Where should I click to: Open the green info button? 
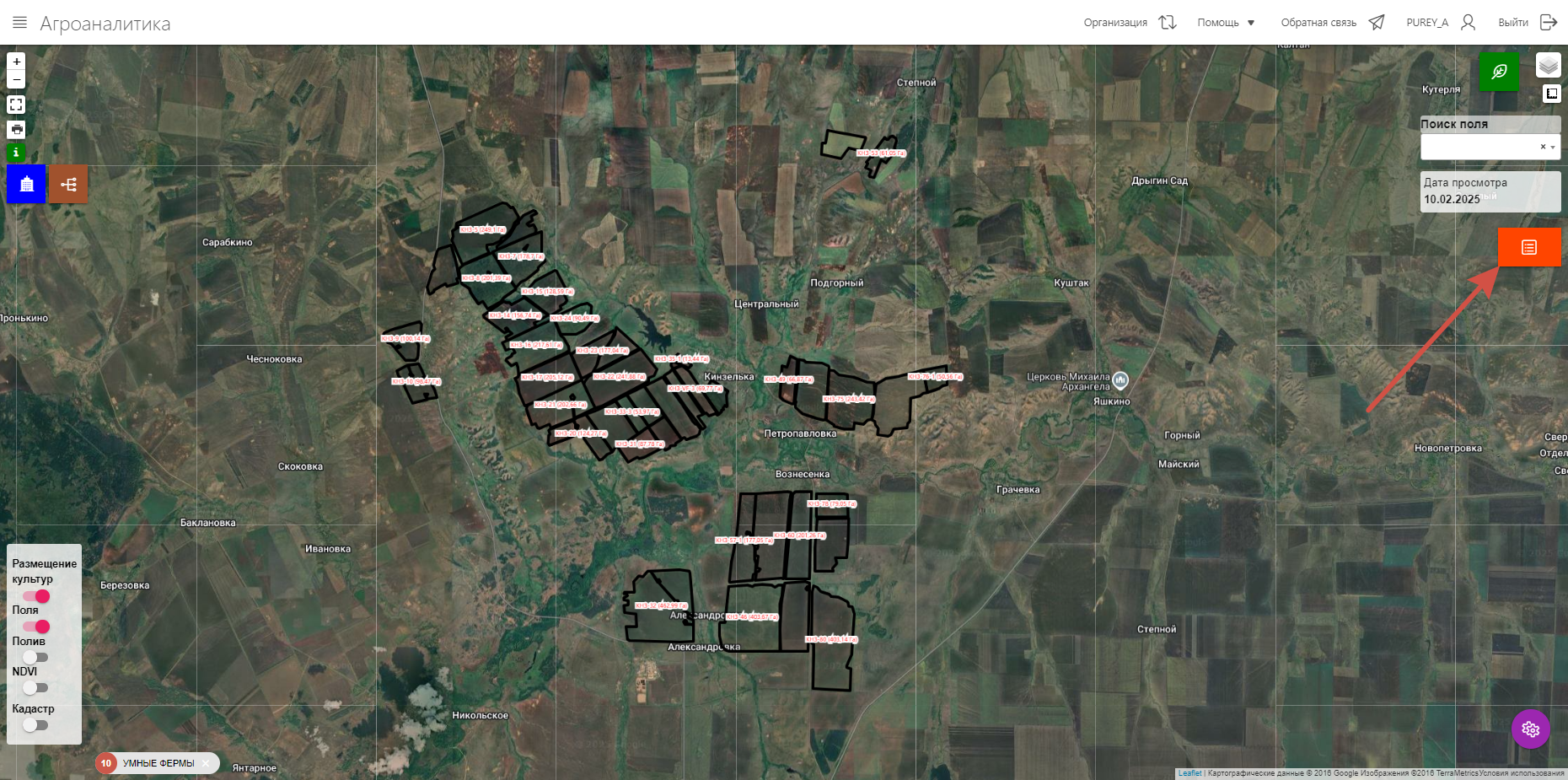16,153
